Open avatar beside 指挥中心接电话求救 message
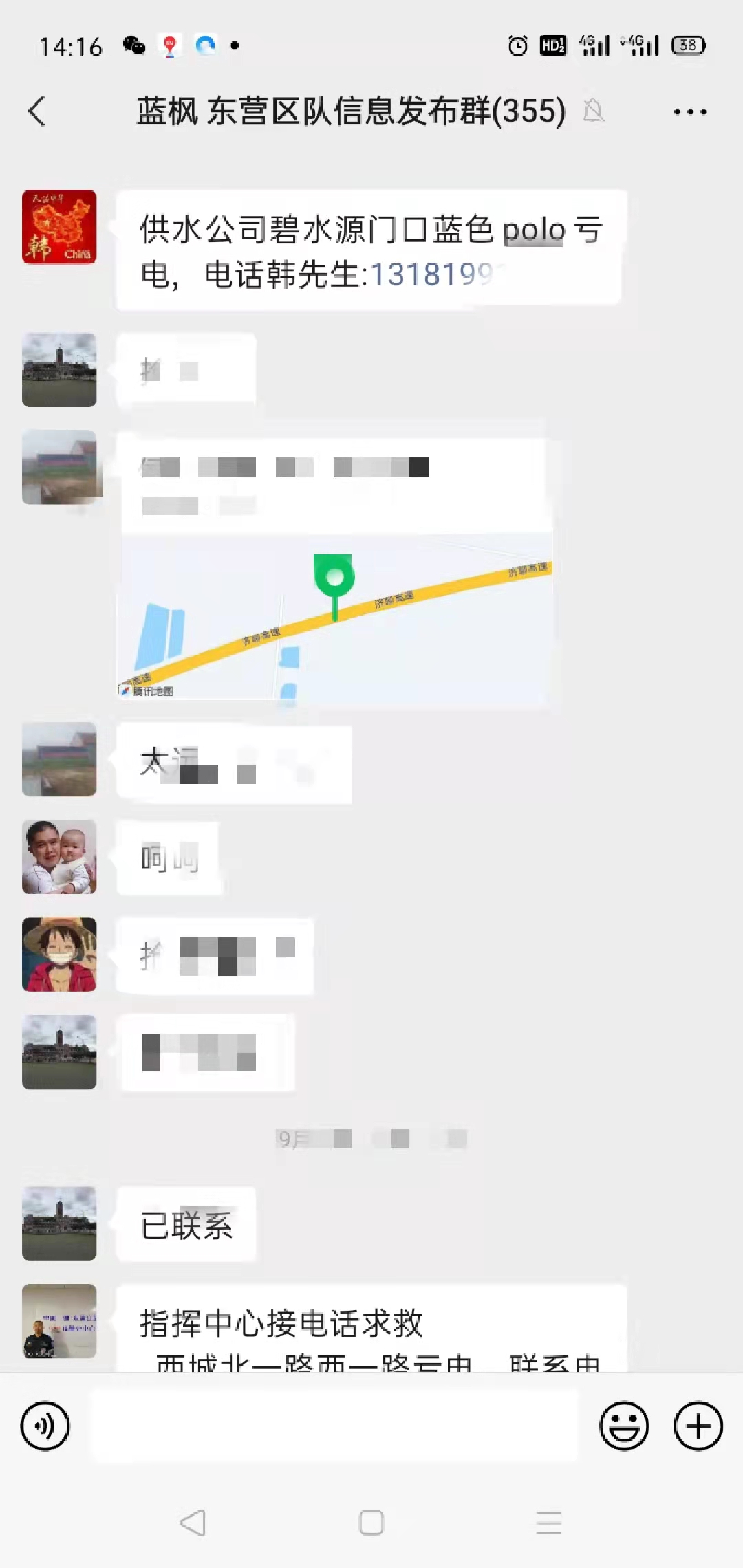This screenshot has width=743, height=1568. [x=59, y=1321]
